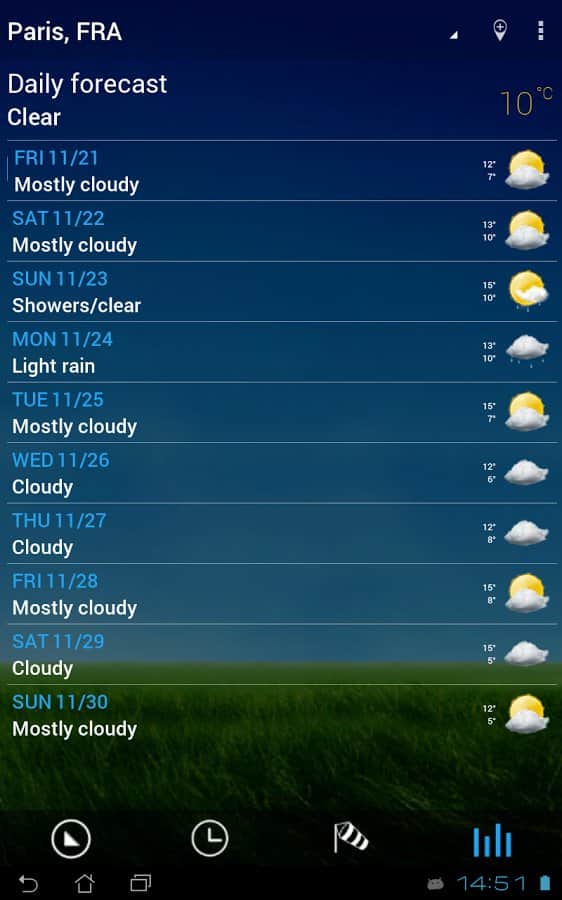This screenshot has width=562, height=900.
Task: Tap the add location pin icon
Action: tap(500, 30)
